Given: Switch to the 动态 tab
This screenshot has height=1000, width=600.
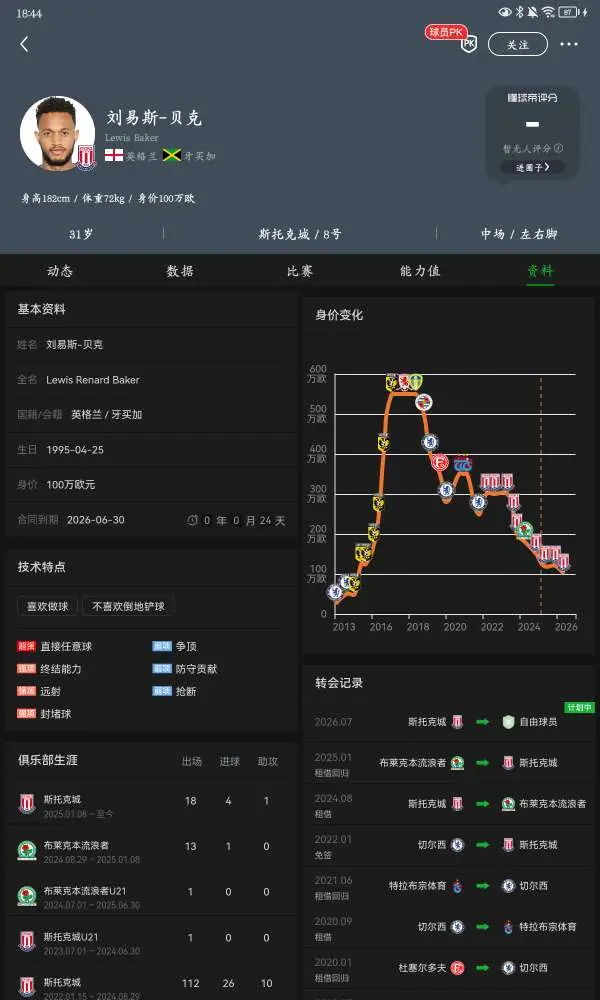Looking at the screenshot, I should pos(60,271).
